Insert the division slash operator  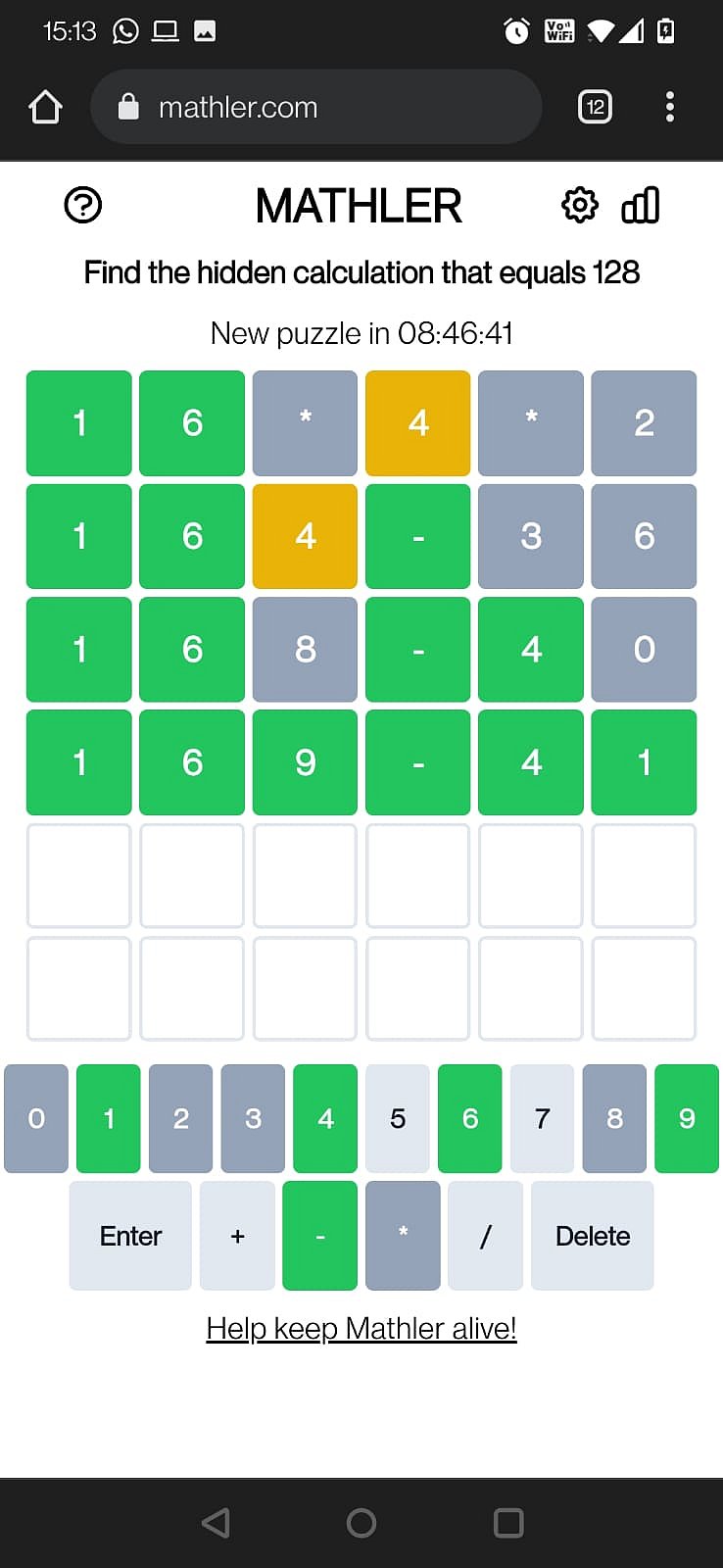coord(485,1236)
